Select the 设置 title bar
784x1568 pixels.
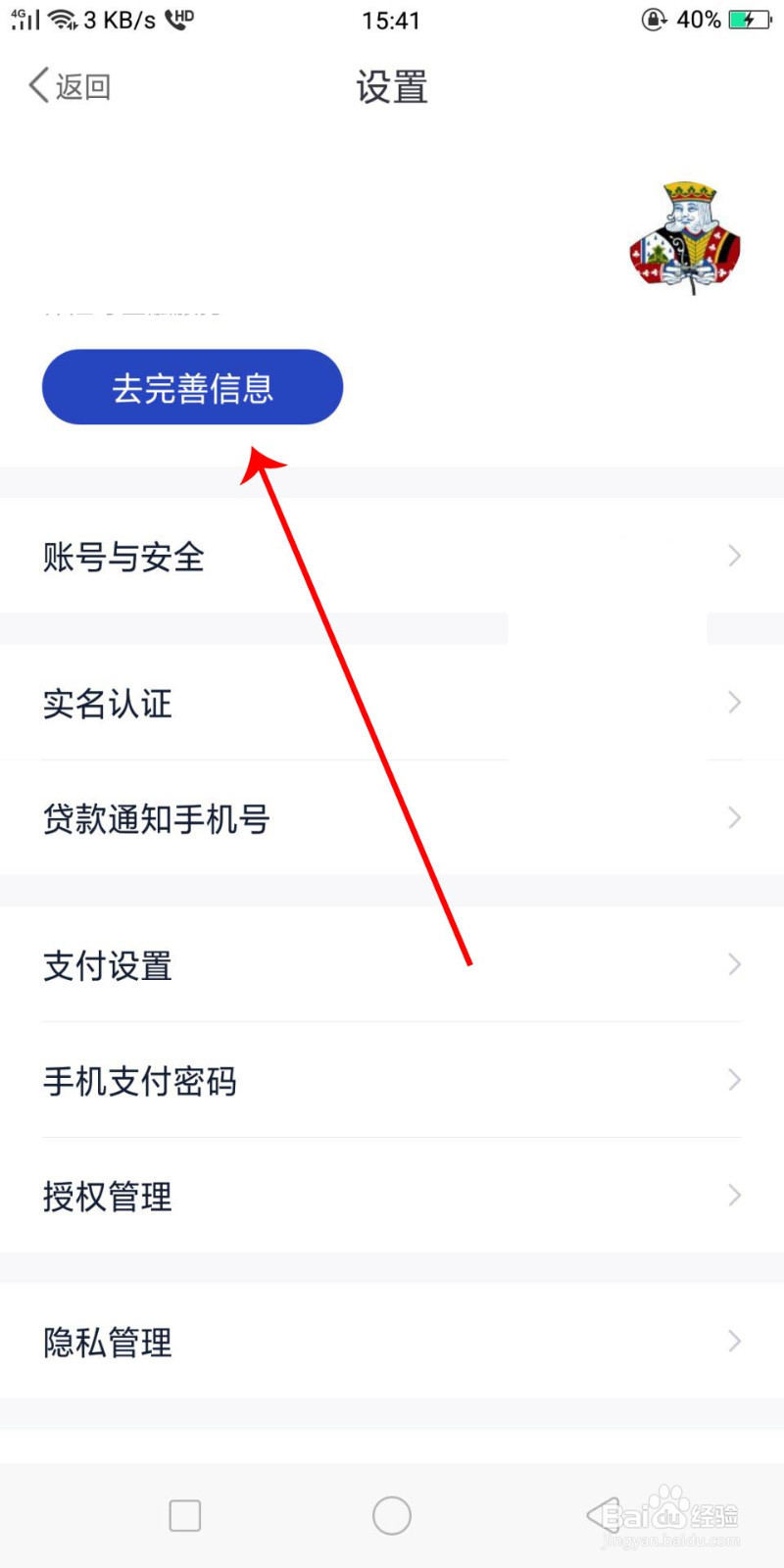(391, 88)
